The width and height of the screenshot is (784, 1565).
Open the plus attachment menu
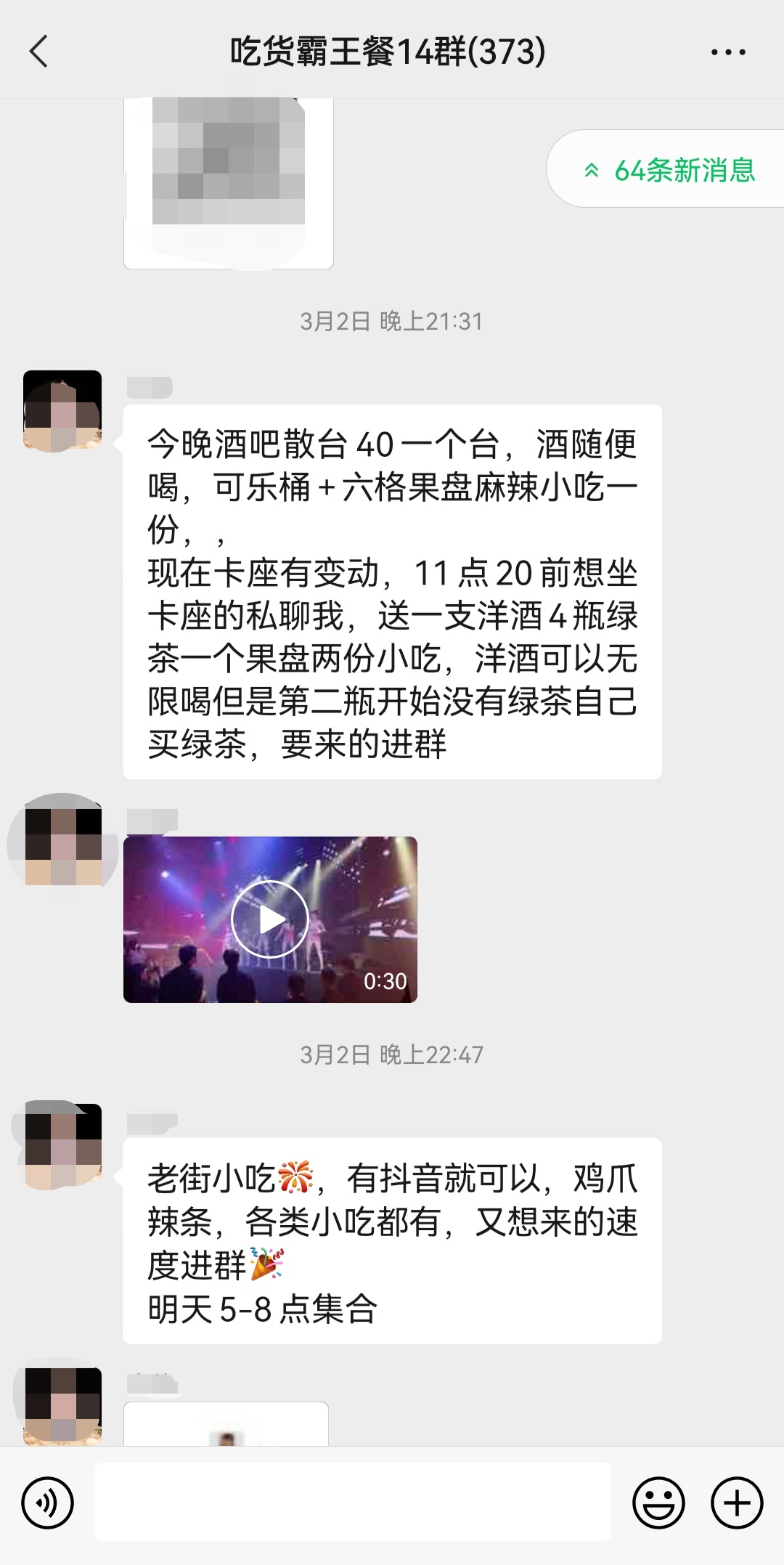click(736, 1503)
